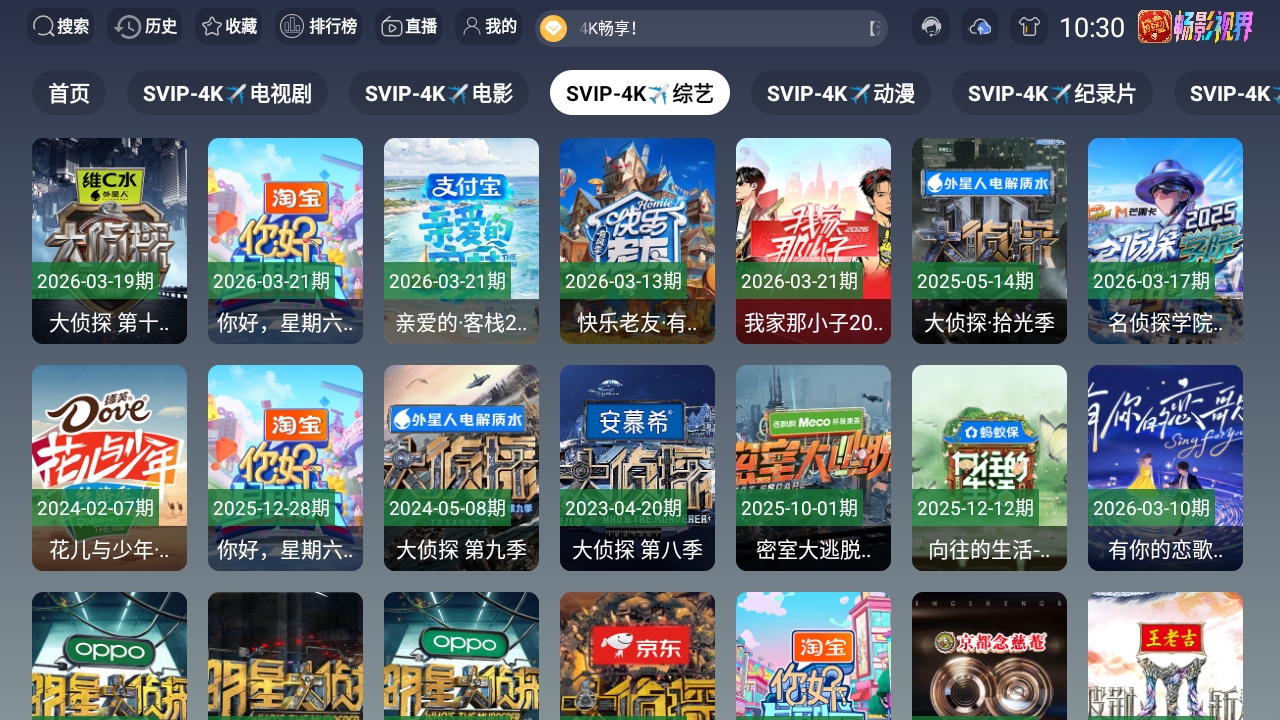Viewport: 1280px width, 720px height.
Task: Open 我的 profile page
Action: click(489, 27)
